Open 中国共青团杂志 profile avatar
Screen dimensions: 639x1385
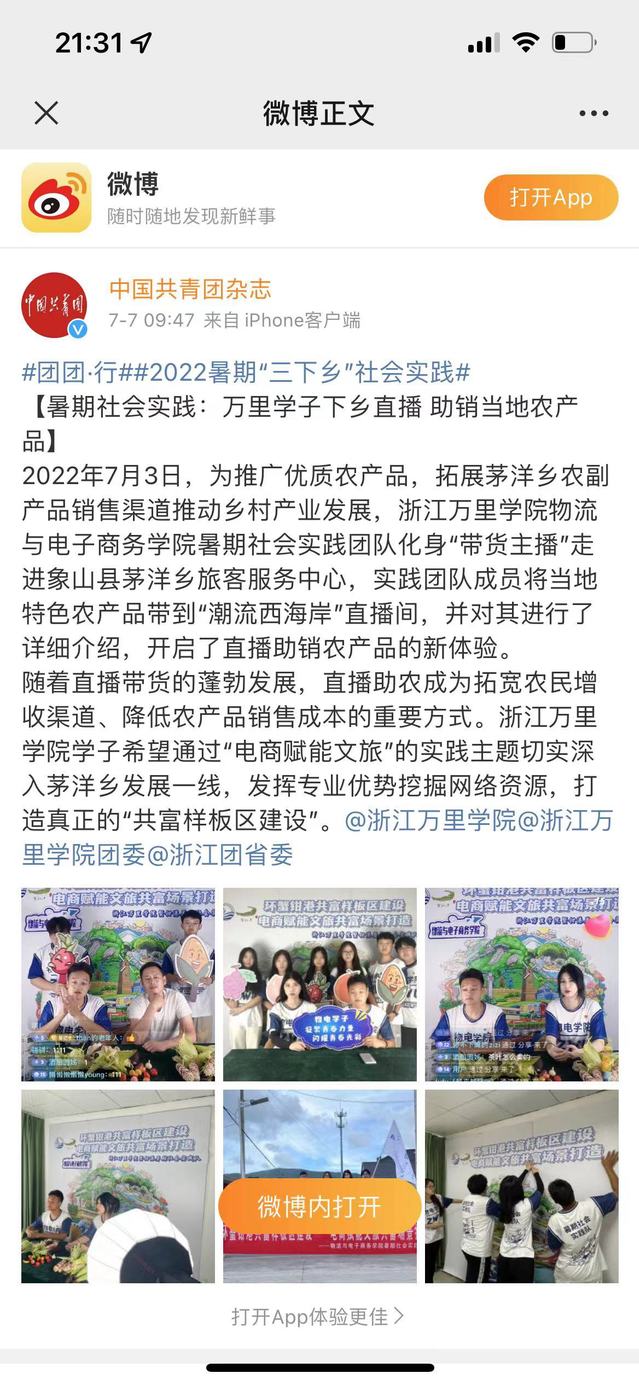(54, 305)
